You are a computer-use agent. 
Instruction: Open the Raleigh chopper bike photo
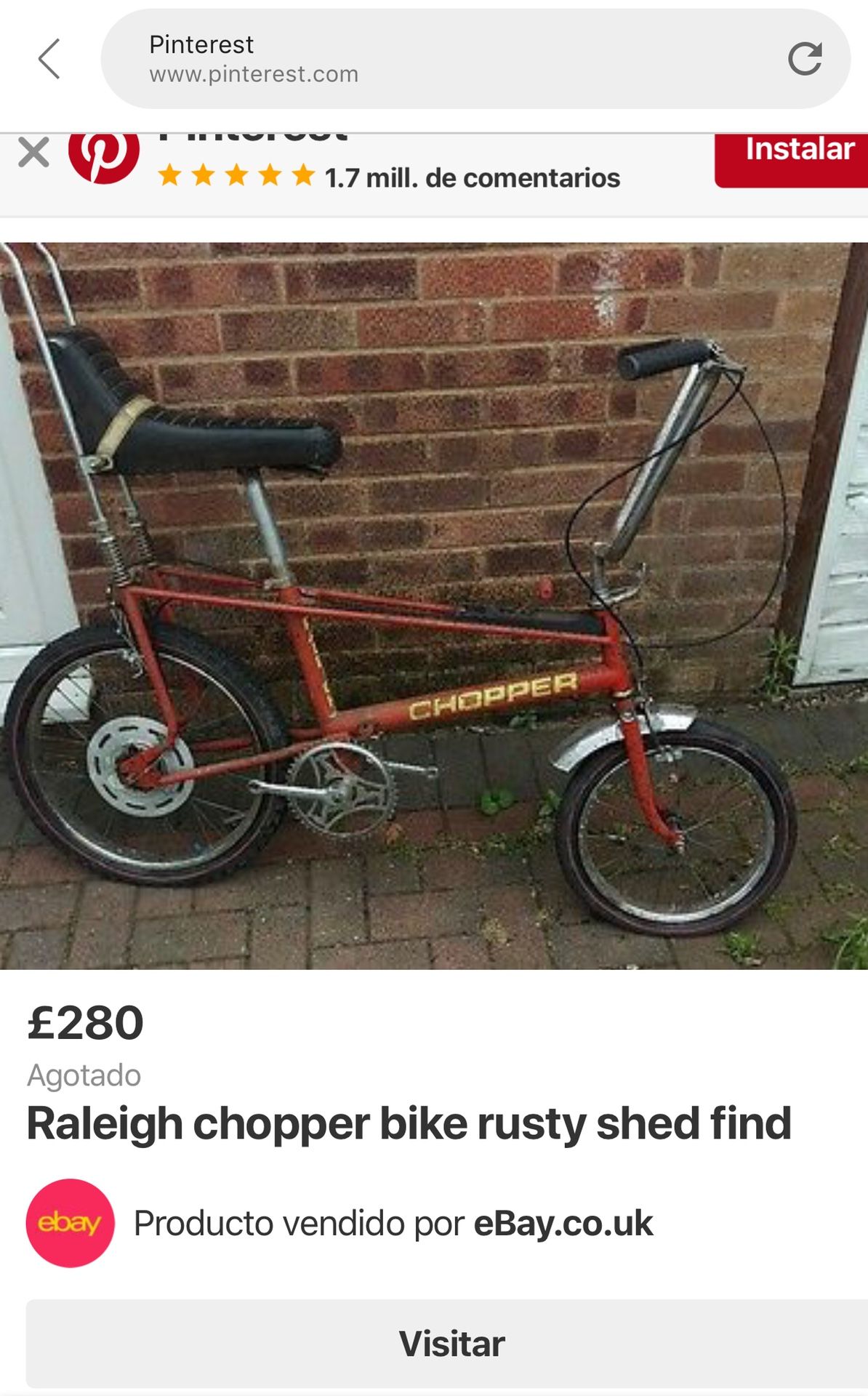click(x=434, y=606)
